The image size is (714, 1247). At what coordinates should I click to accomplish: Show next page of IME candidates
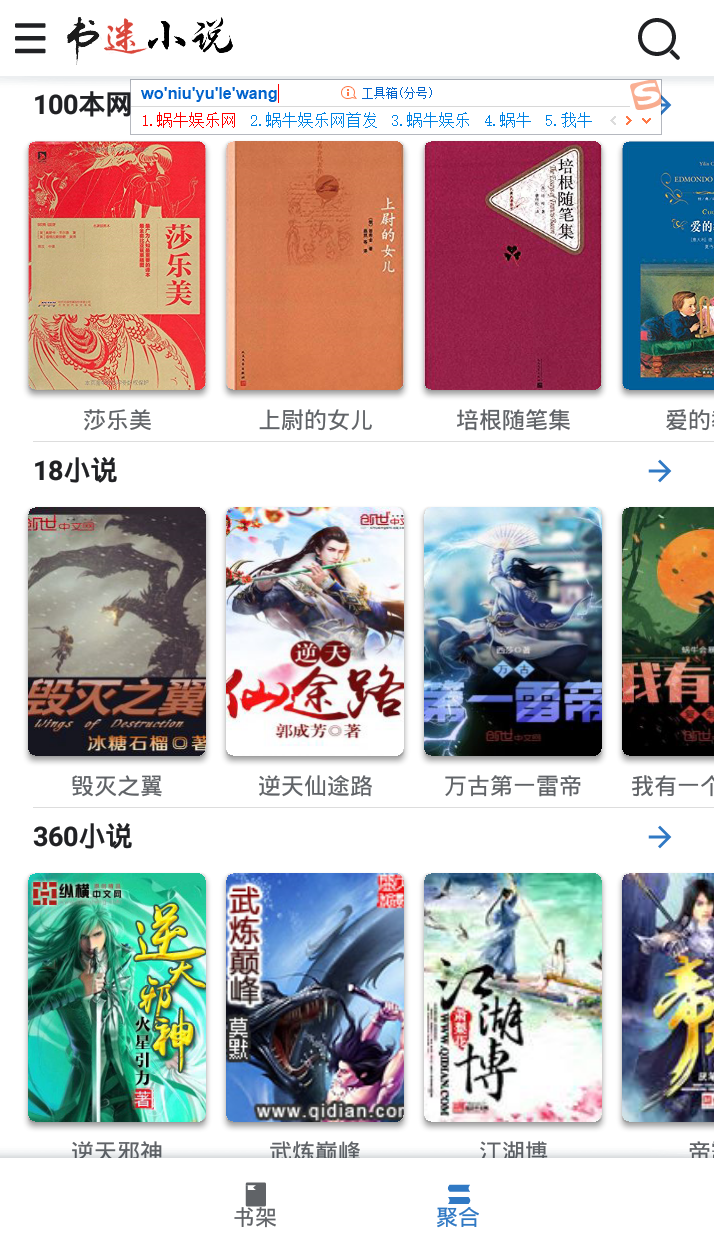pos(629,121)
